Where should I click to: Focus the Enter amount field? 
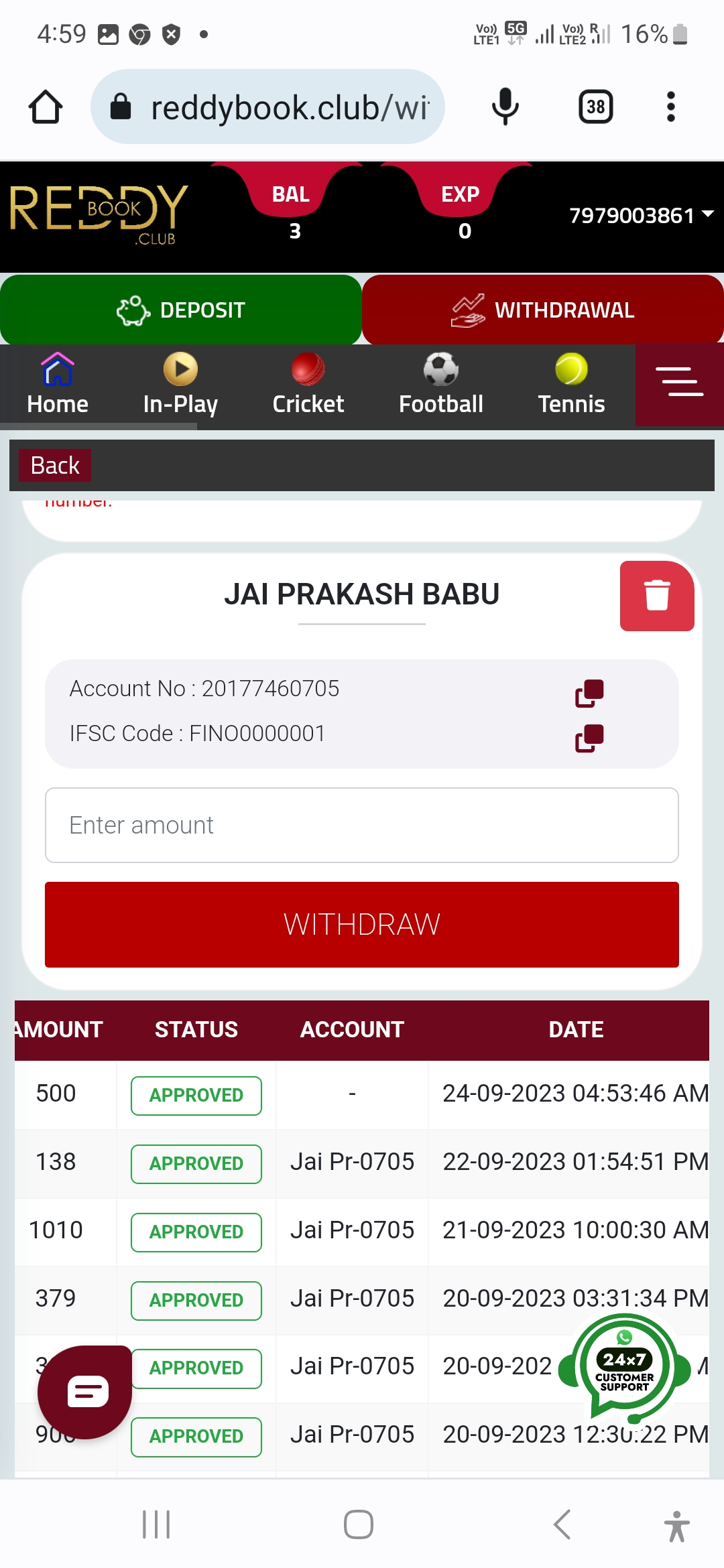point(362,825)
